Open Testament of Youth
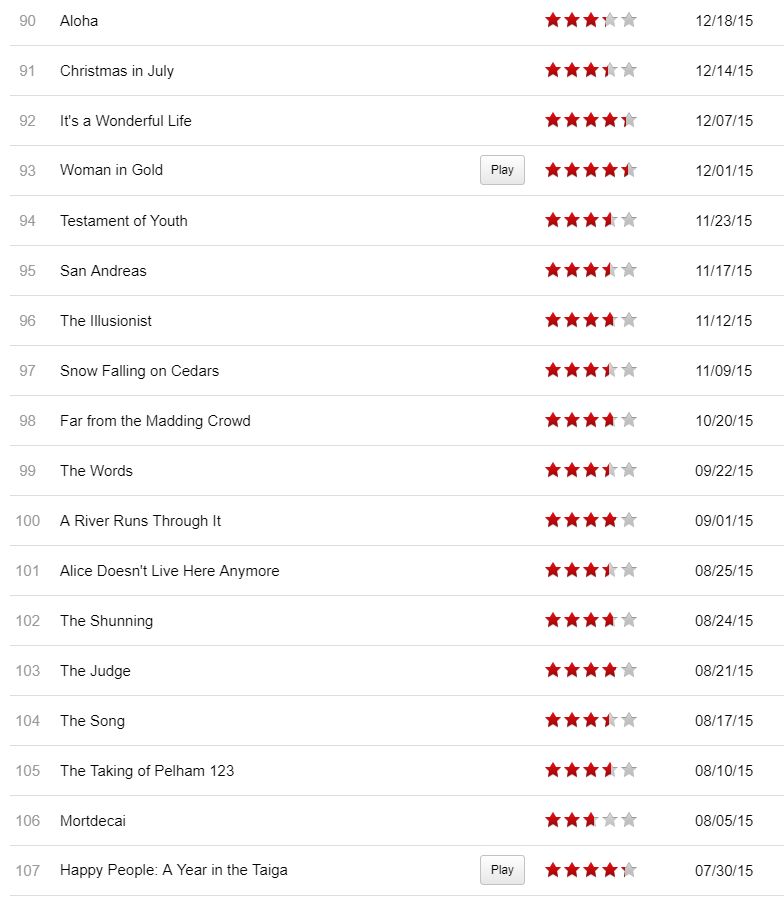The height and width of the screenshot is (900, 784). coord(123,221)
